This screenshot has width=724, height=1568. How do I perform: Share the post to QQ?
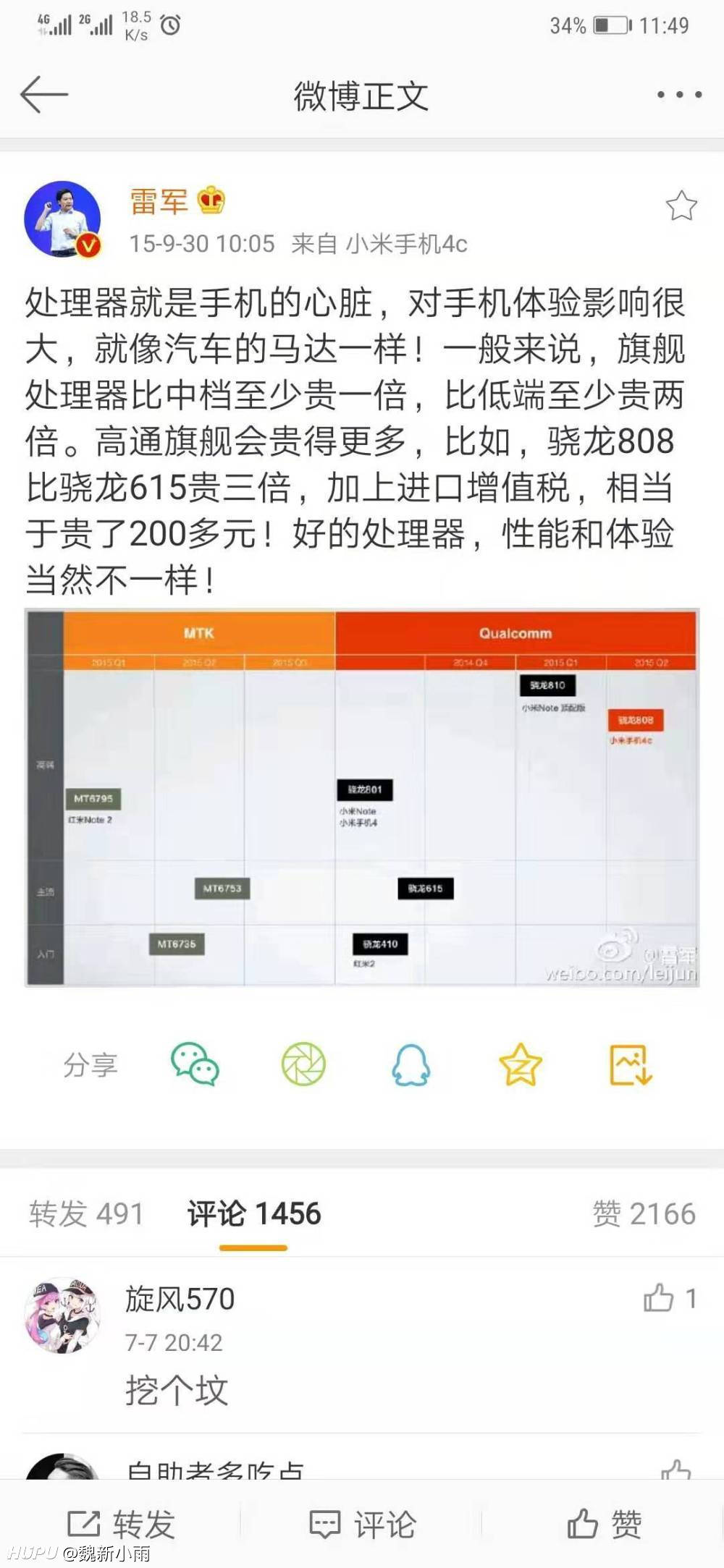(411, 1064)
